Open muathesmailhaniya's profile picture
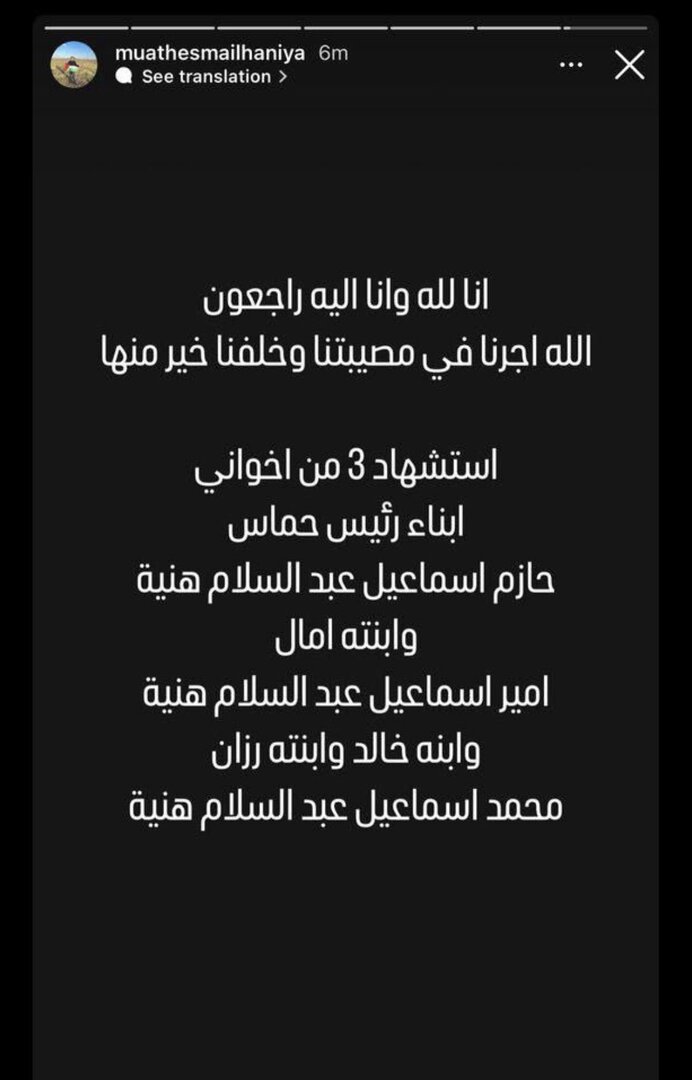The height and width of the screenshot is (1080, 692). click(74, 64)
